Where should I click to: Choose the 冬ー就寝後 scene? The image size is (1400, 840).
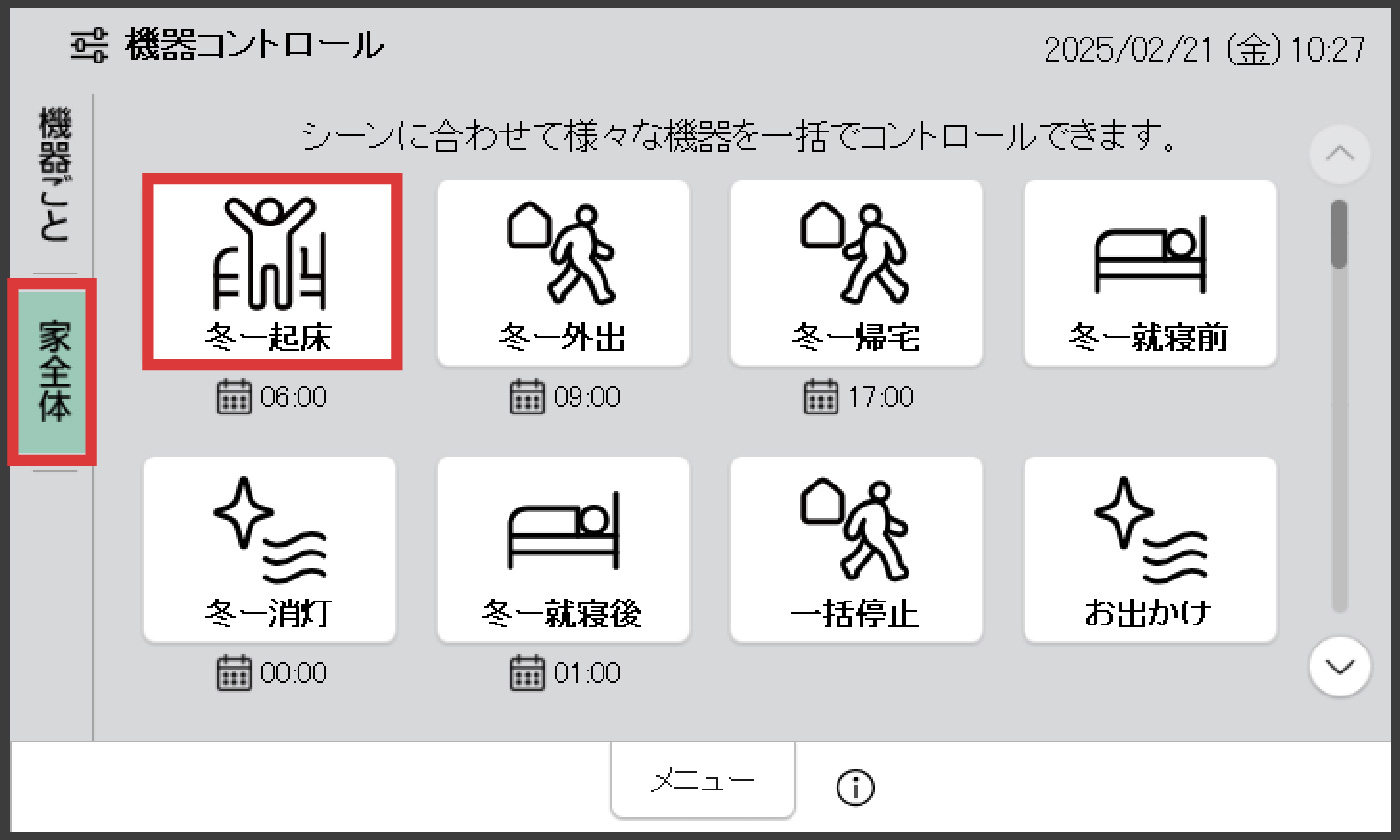[x=563, y=549]
